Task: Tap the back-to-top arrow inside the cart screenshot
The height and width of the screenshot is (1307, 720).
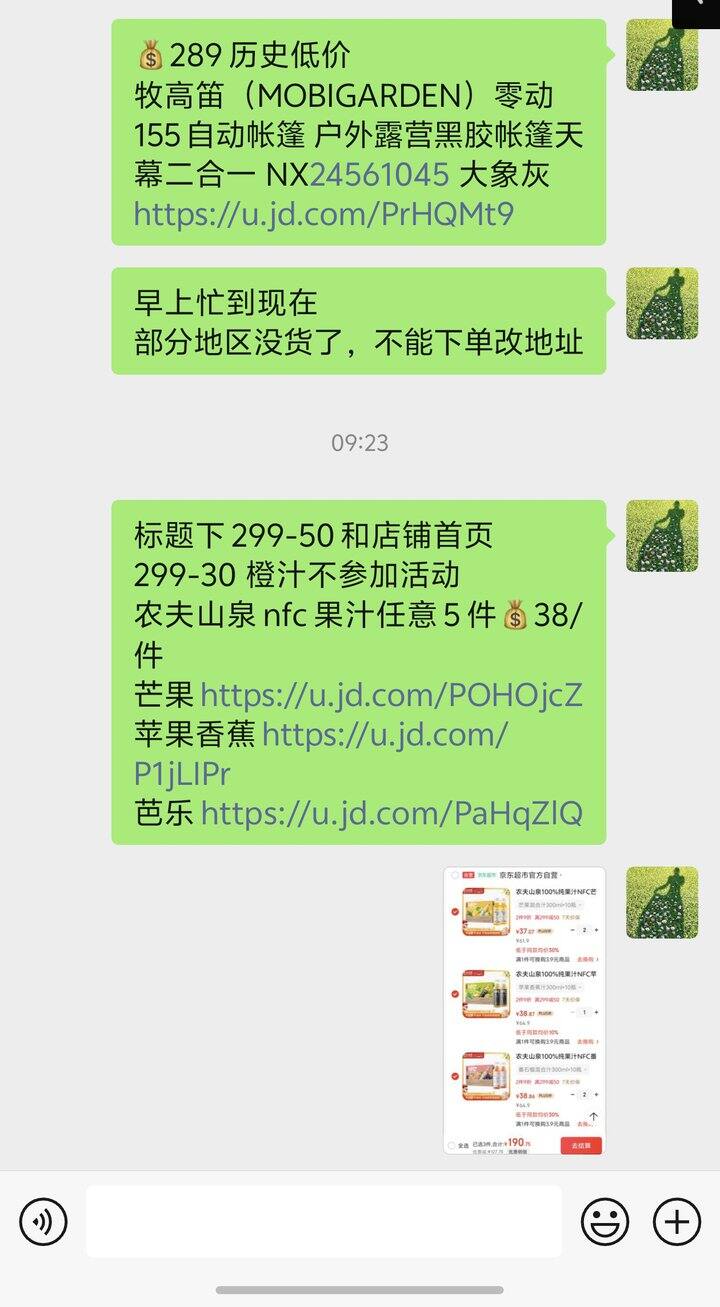Action: click(594, 1116)
